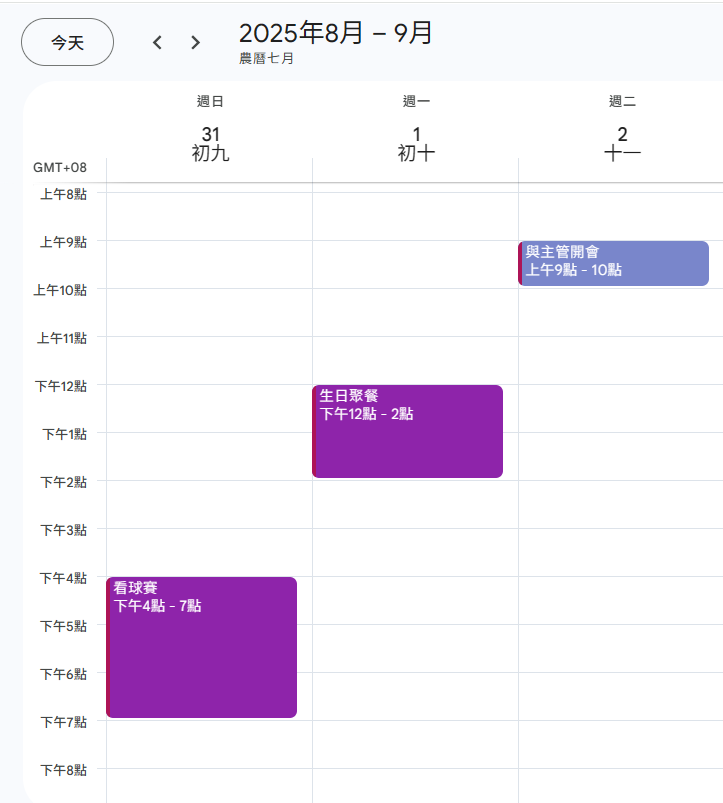Viewport: 723px width, 803px height.
Task: Select Monday 1 date header
Action: tap(416, 135)
